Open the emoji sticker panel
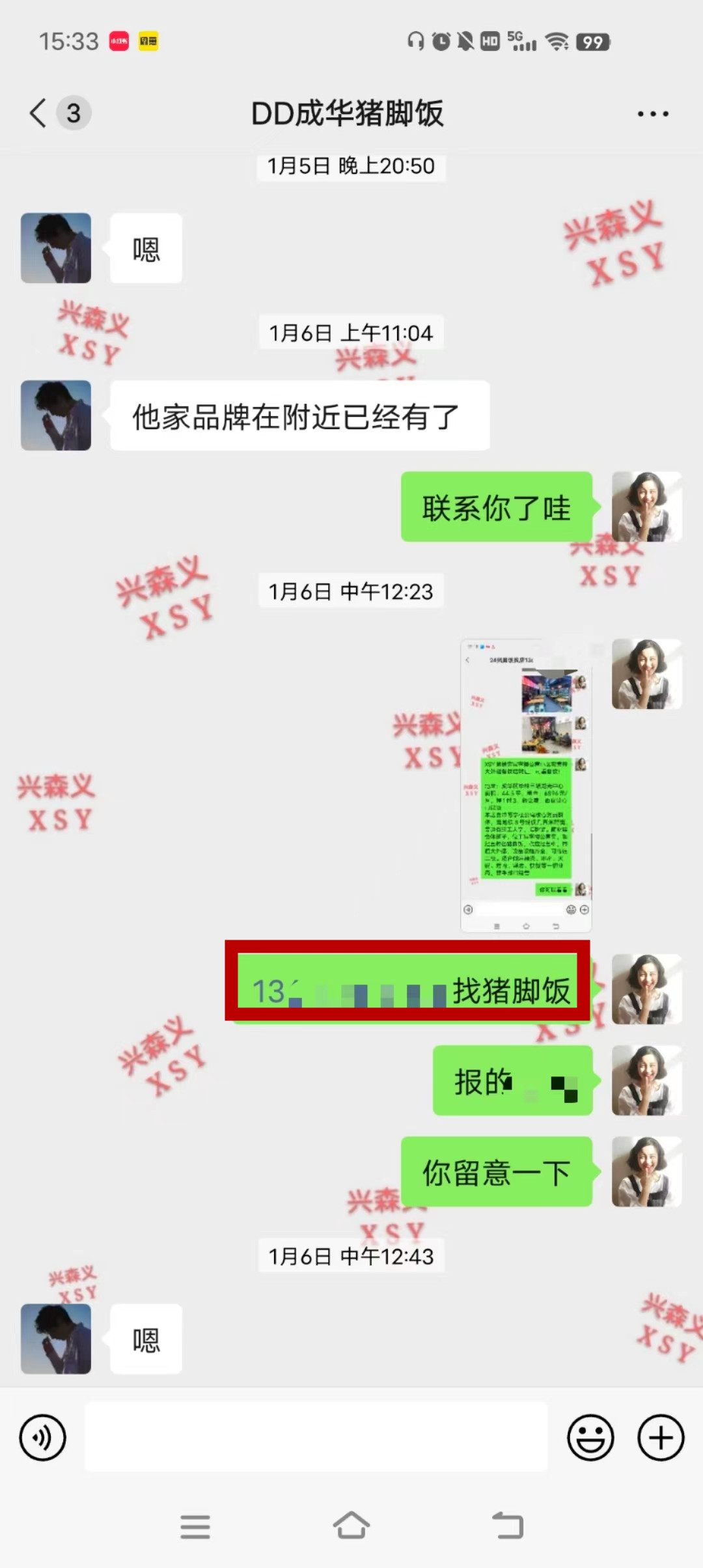 click(590, 1438)
